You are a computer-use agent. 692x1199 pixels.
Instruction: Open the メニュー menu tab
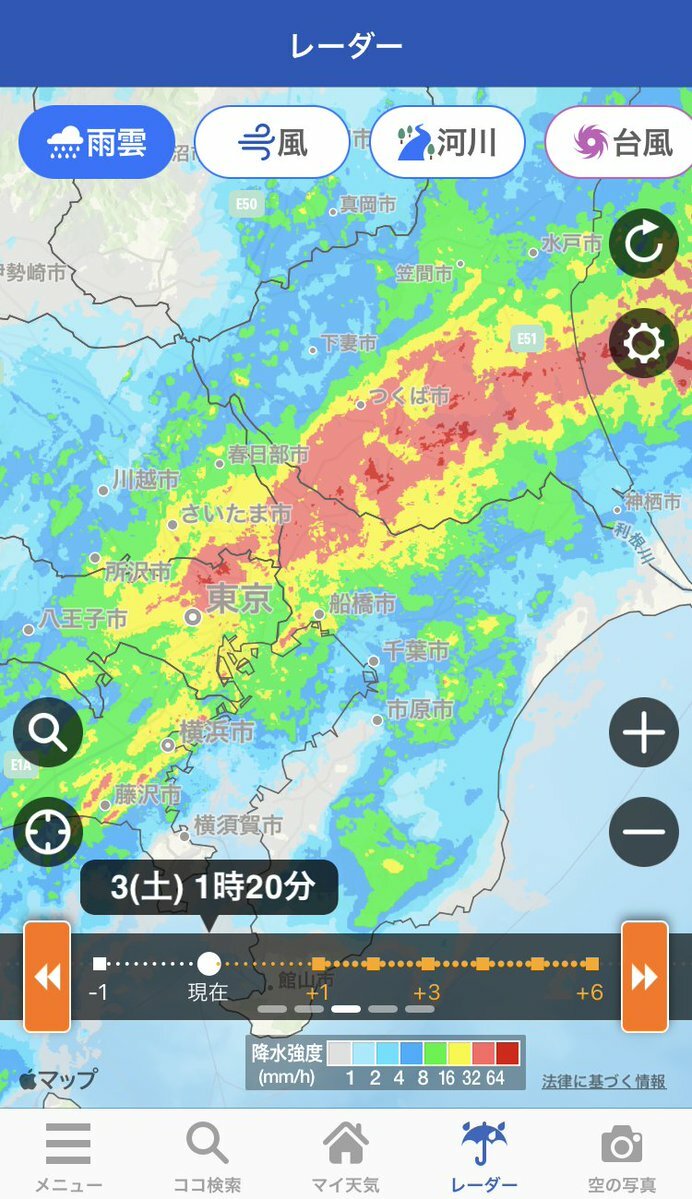click(68, 1156)
